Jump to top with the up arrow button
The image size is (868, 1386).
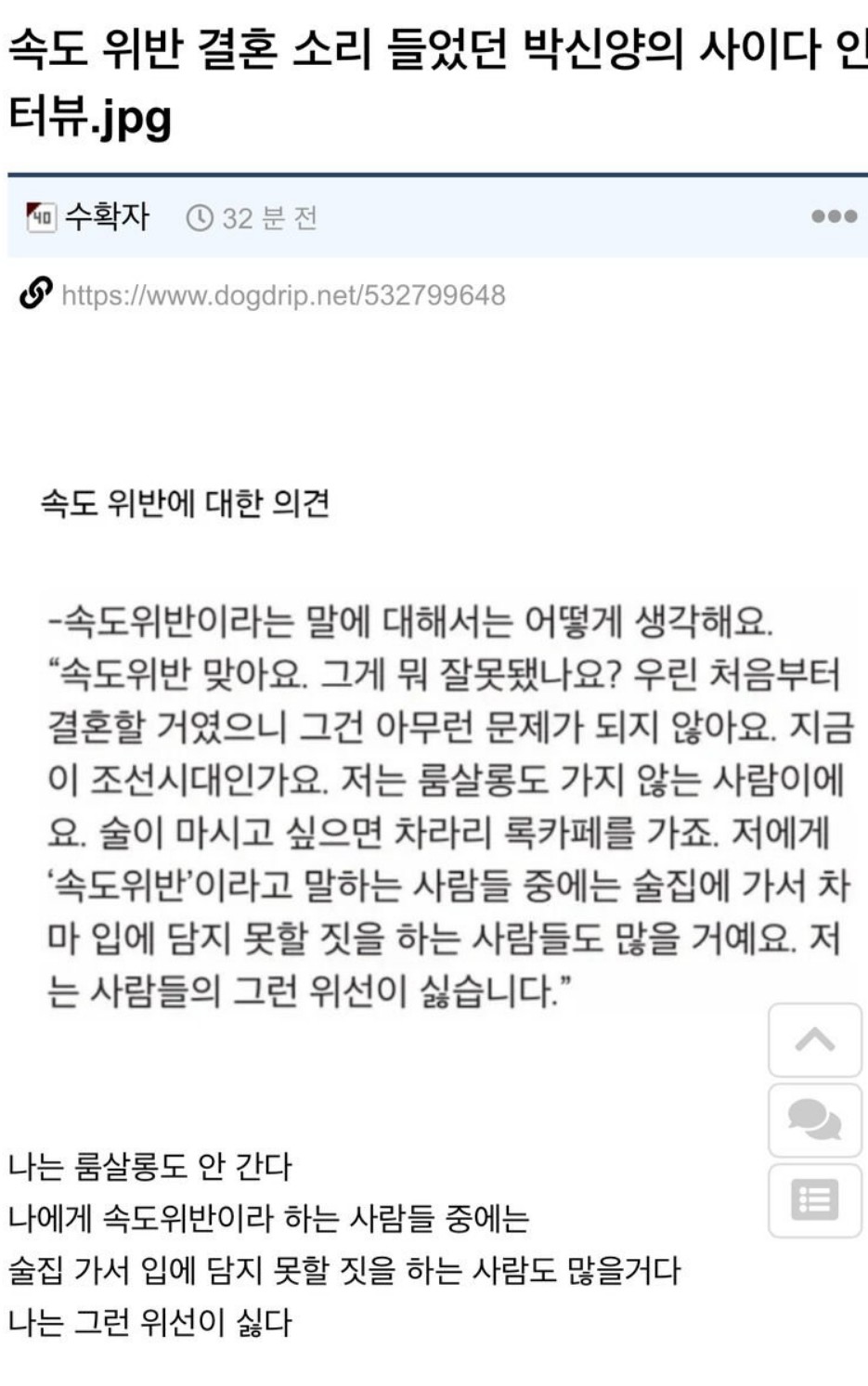point(814,1040)
